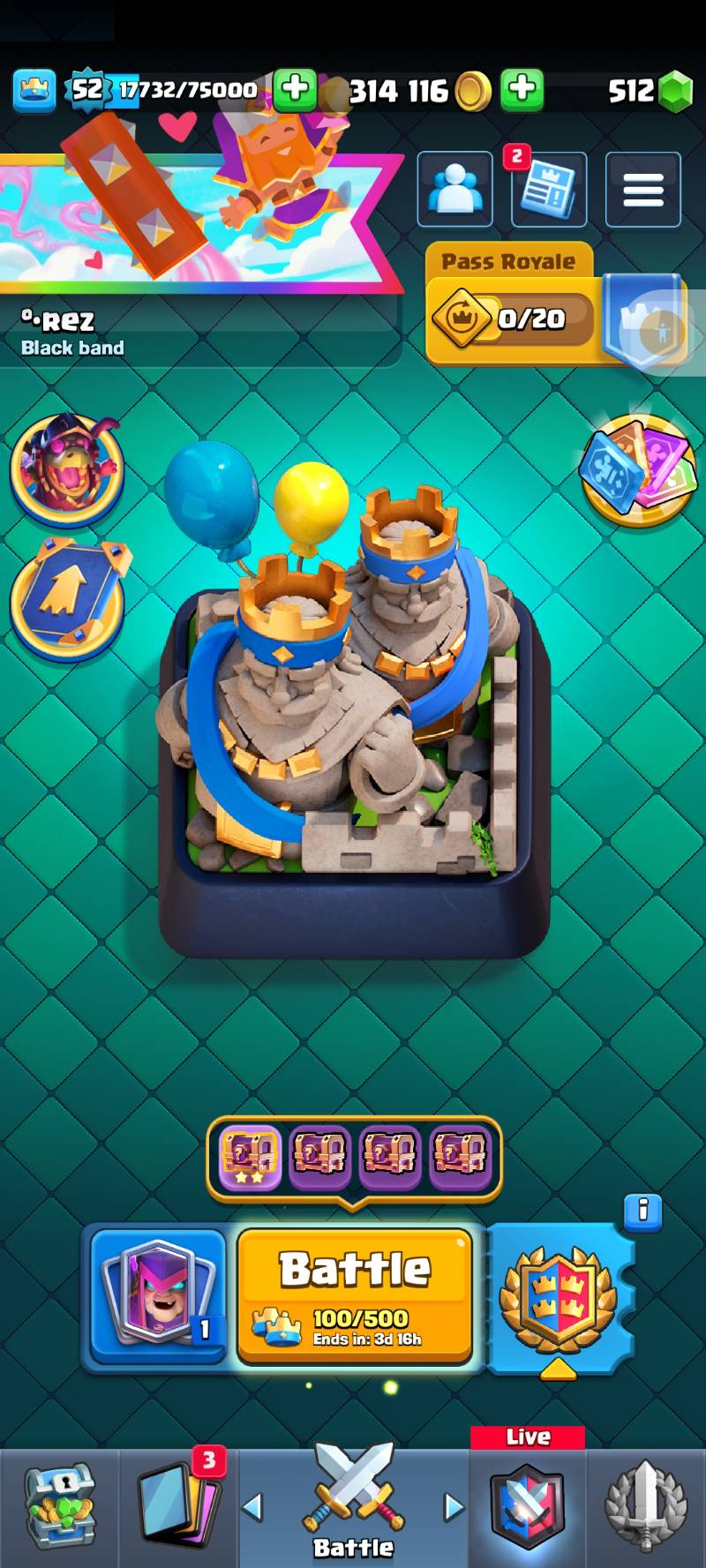Open the shop chest tab
Screen dimensions: 706x1568
pos(58,1509)
